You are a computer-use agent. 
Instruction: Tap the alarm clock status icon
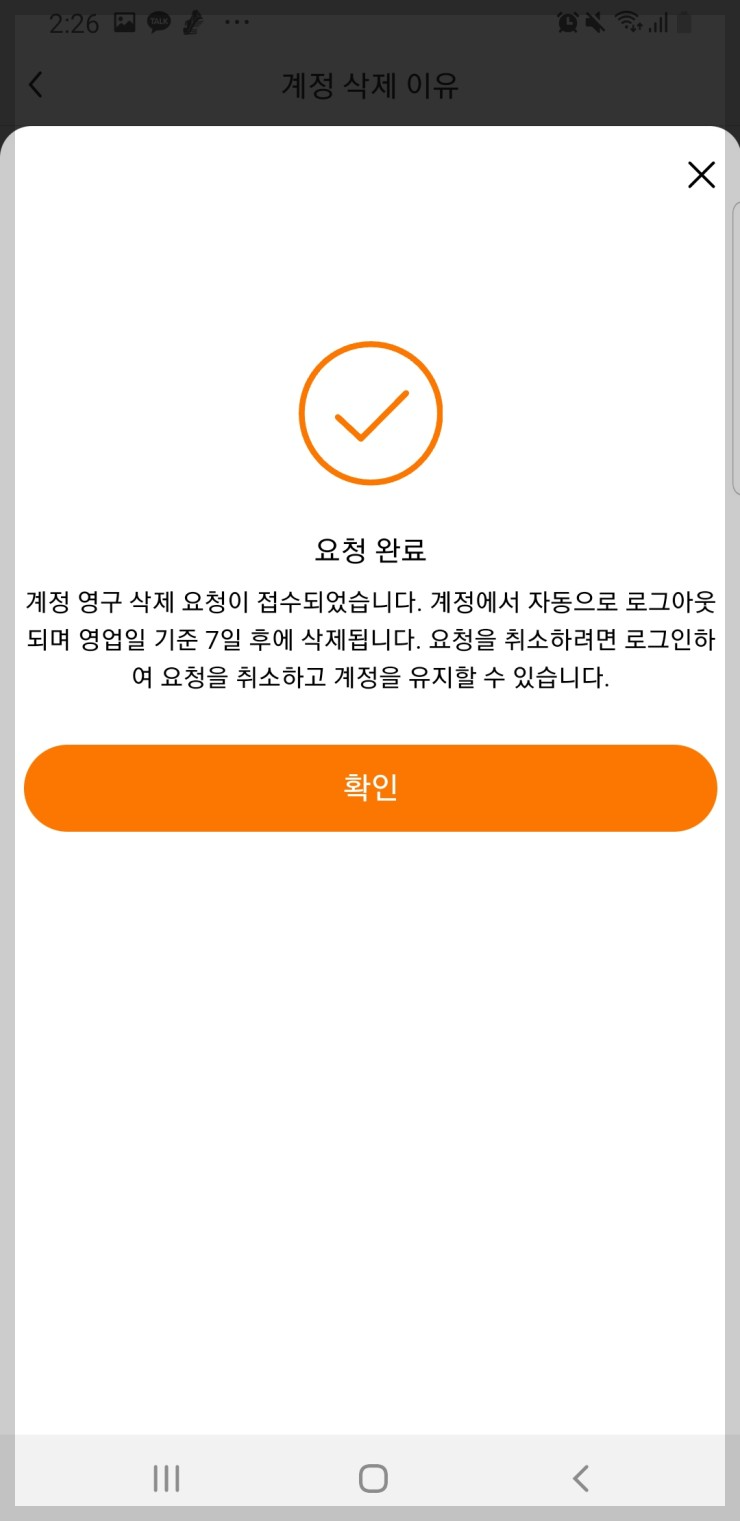(568, 24)
